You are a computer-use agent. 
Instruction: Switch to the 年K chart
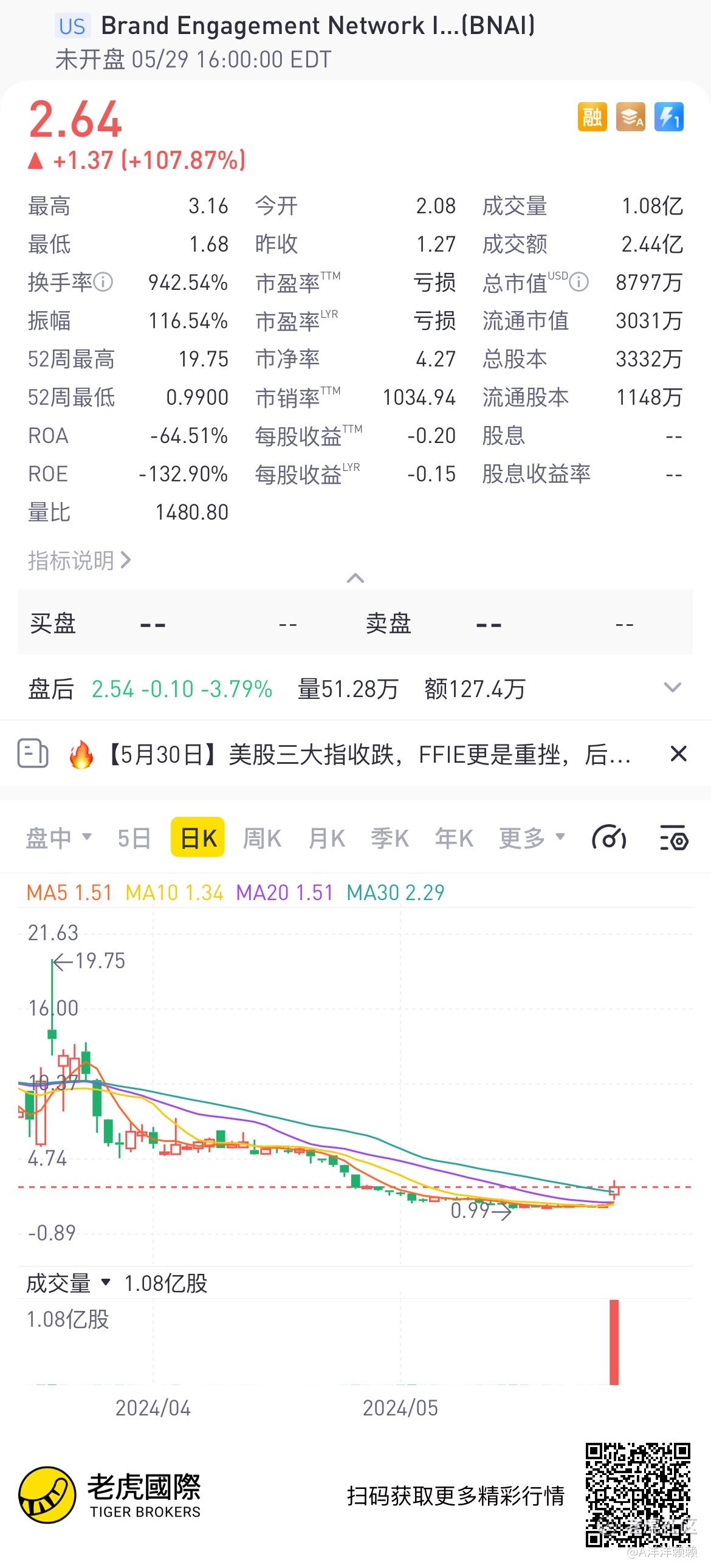coord(454,838)
